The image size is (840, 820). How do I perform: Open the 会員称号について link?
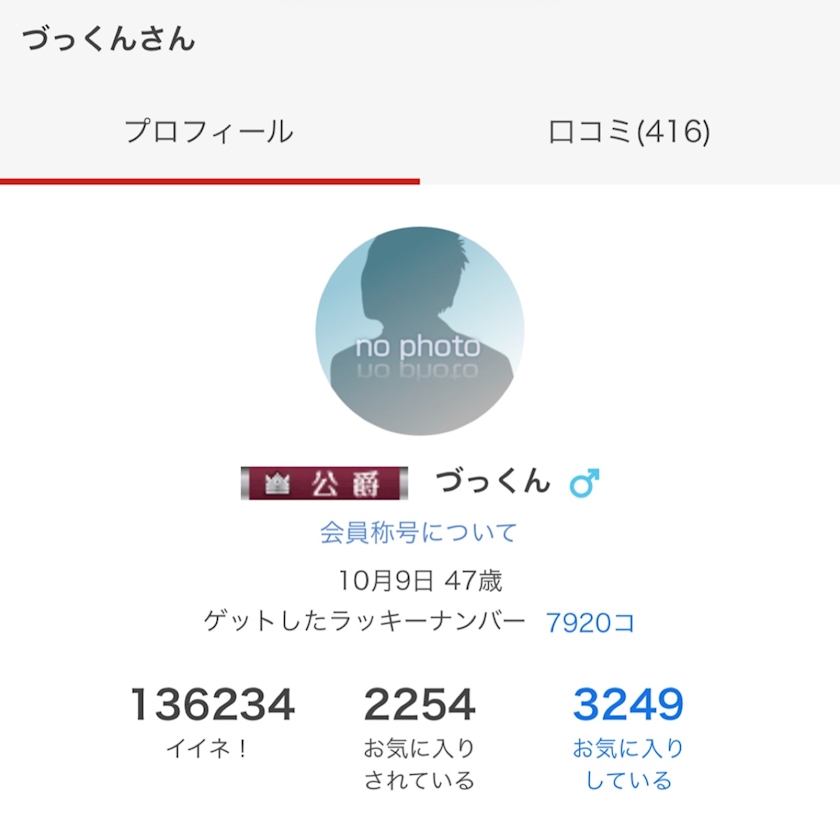coord(418,532)
